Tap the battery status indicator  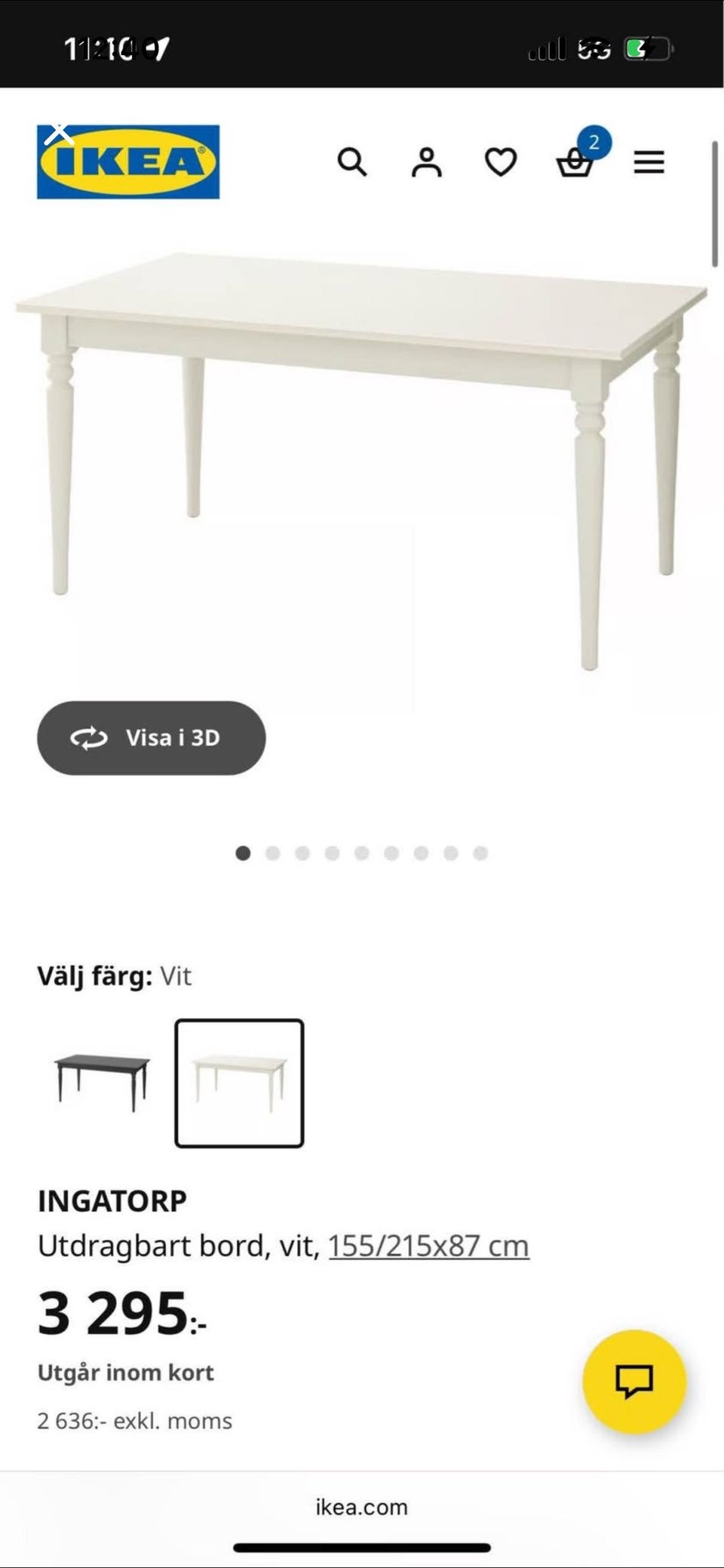coord(650,47)
